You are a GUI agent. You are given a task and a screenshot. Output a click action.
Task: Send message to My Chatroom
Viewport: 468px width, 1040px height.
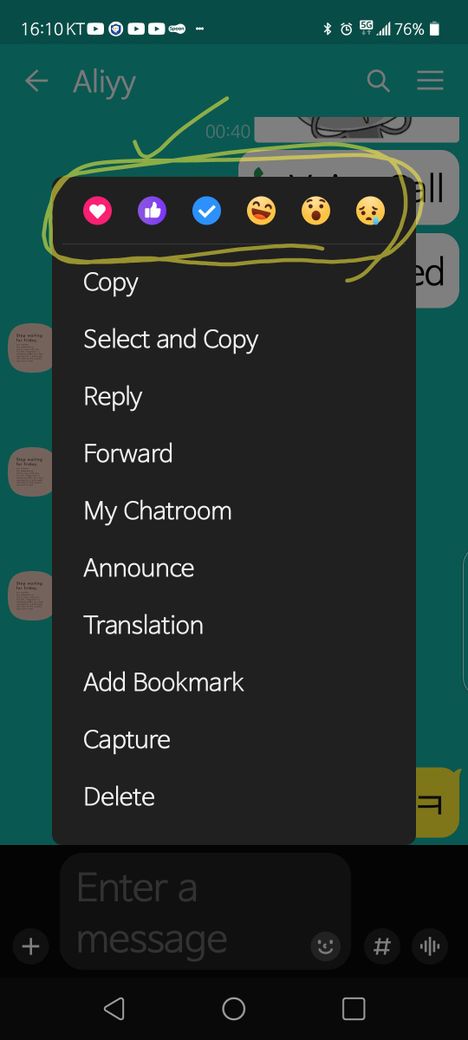(x=234, y=511)
